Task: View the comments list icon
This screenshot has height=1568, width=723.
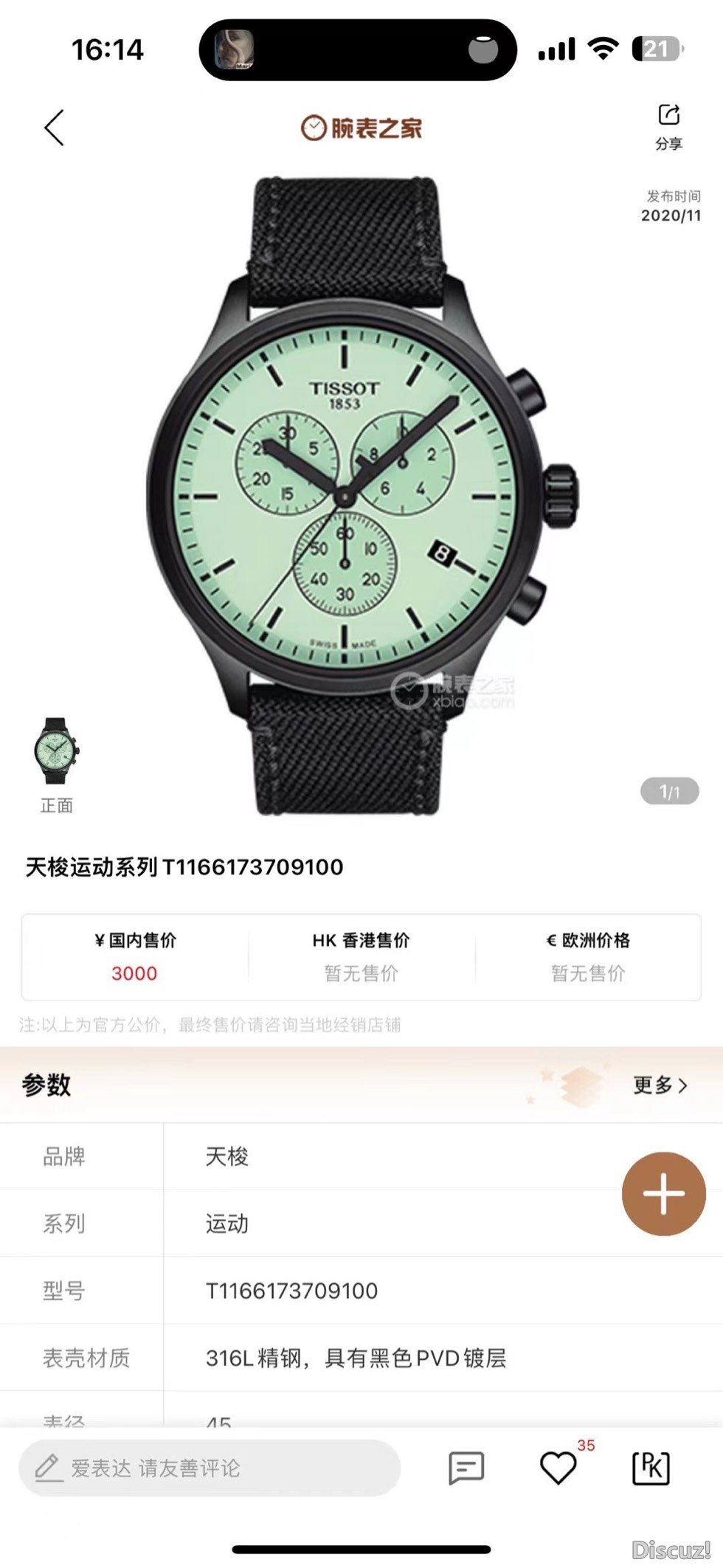Action: pyautogui.click(x=466, y=1468)
